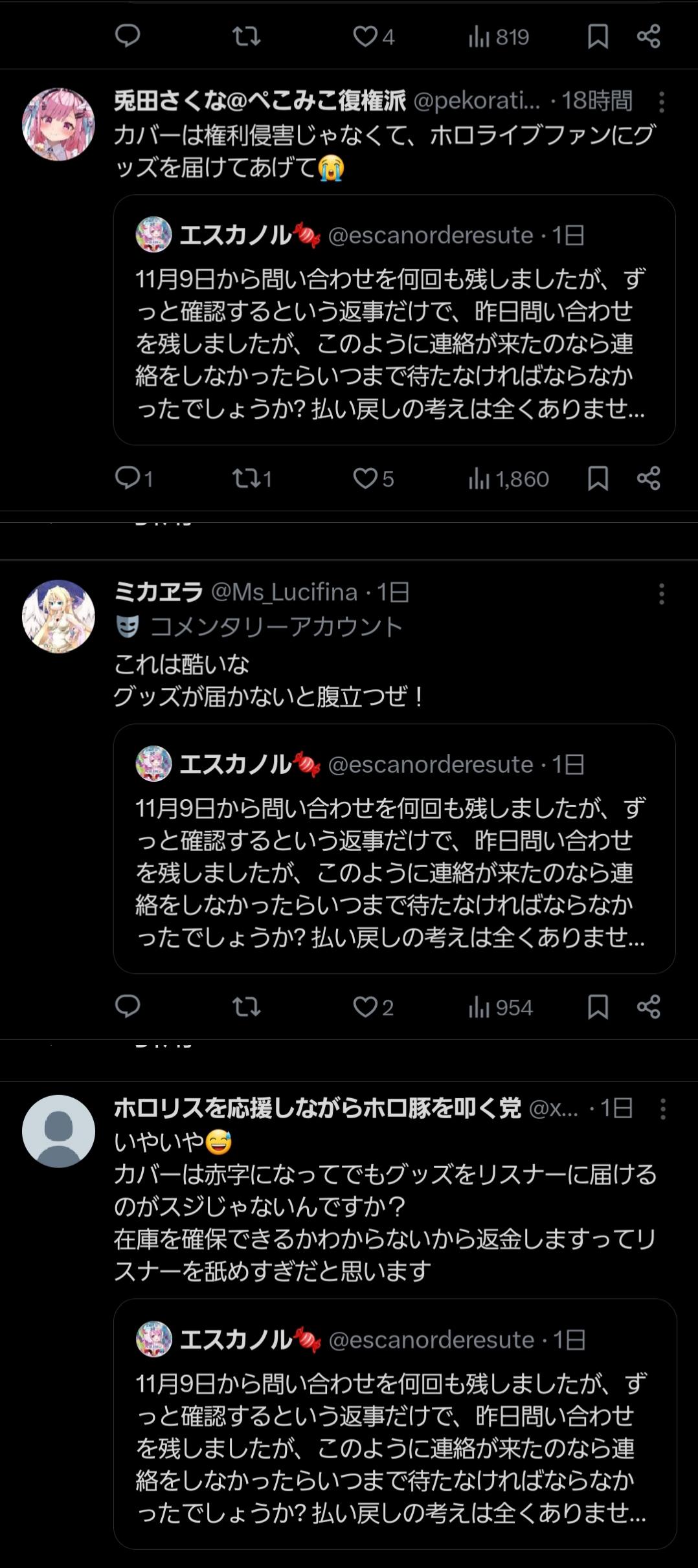Bookmark 兎田さくな's post

(x=598, y=479)
